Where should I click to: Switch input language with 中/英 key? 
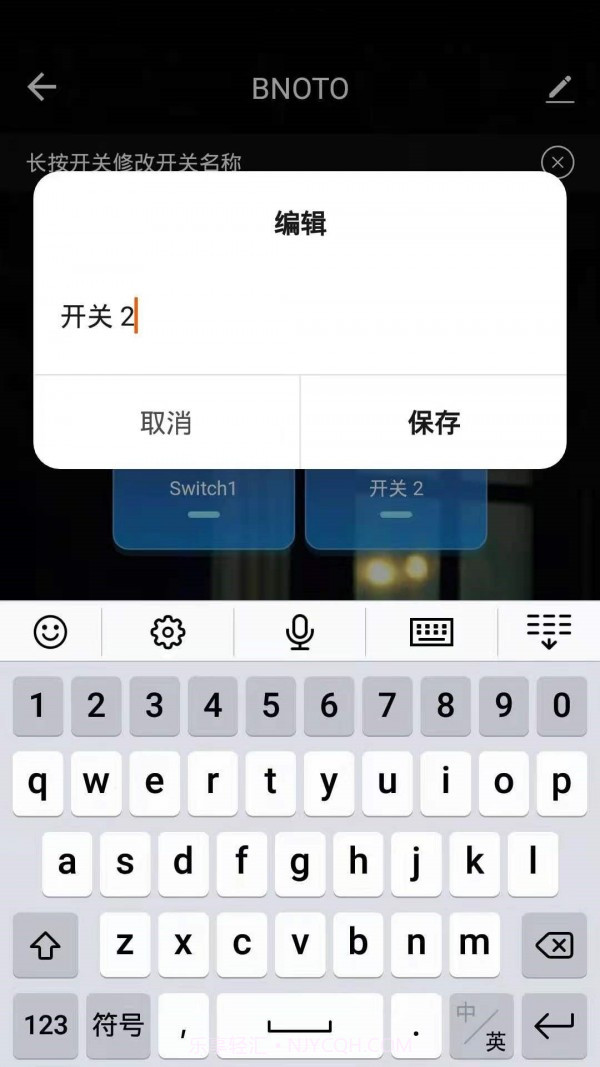(x=481, y=1025)
